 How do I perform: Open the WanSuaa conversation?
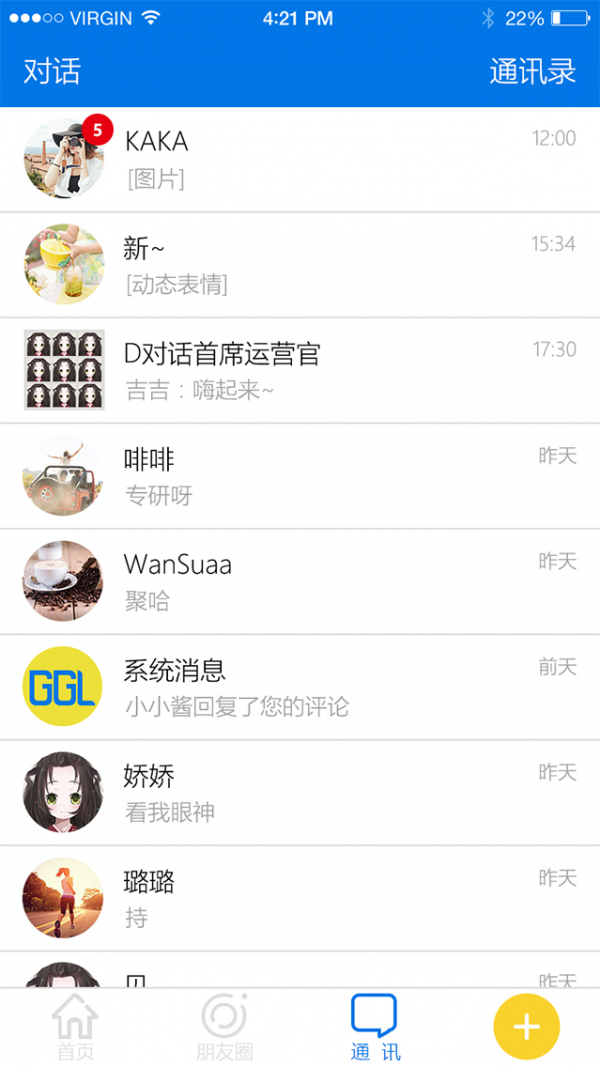point(300,581)
